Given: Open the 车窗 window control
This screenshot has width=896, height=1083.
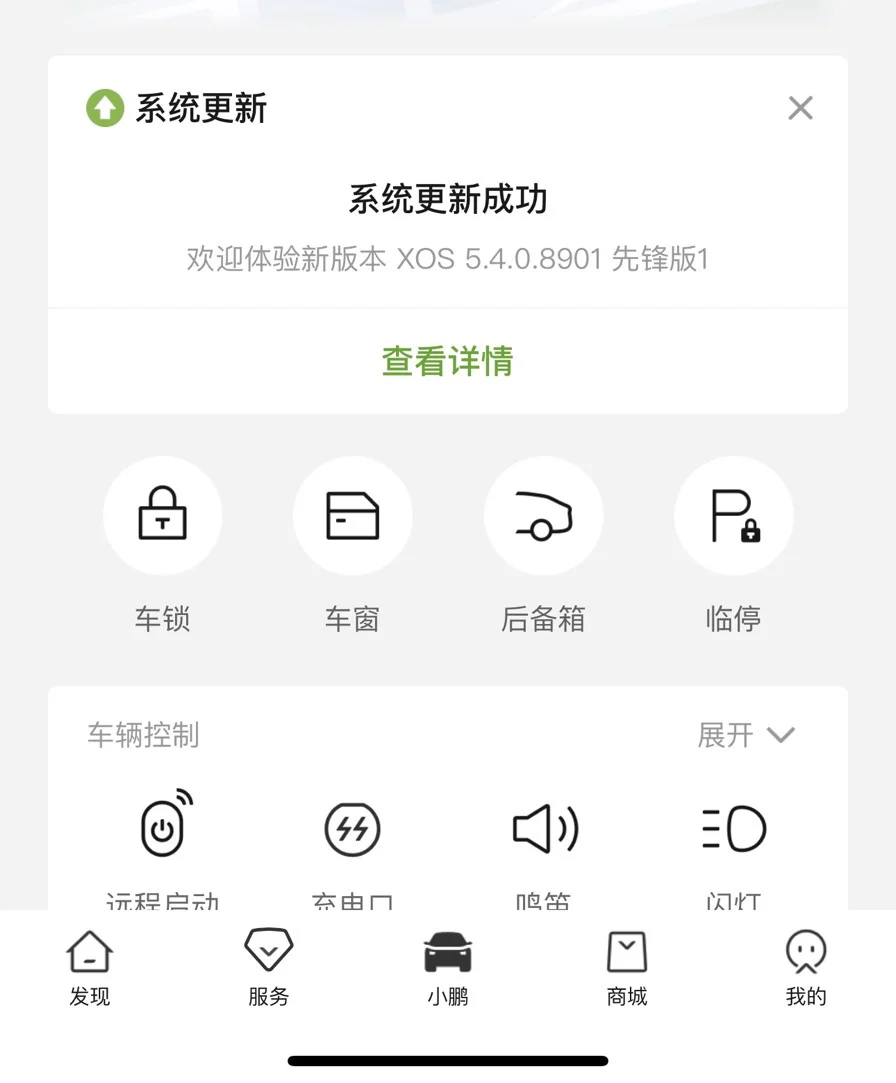Looking at the screenshot, I should [353, 516].
